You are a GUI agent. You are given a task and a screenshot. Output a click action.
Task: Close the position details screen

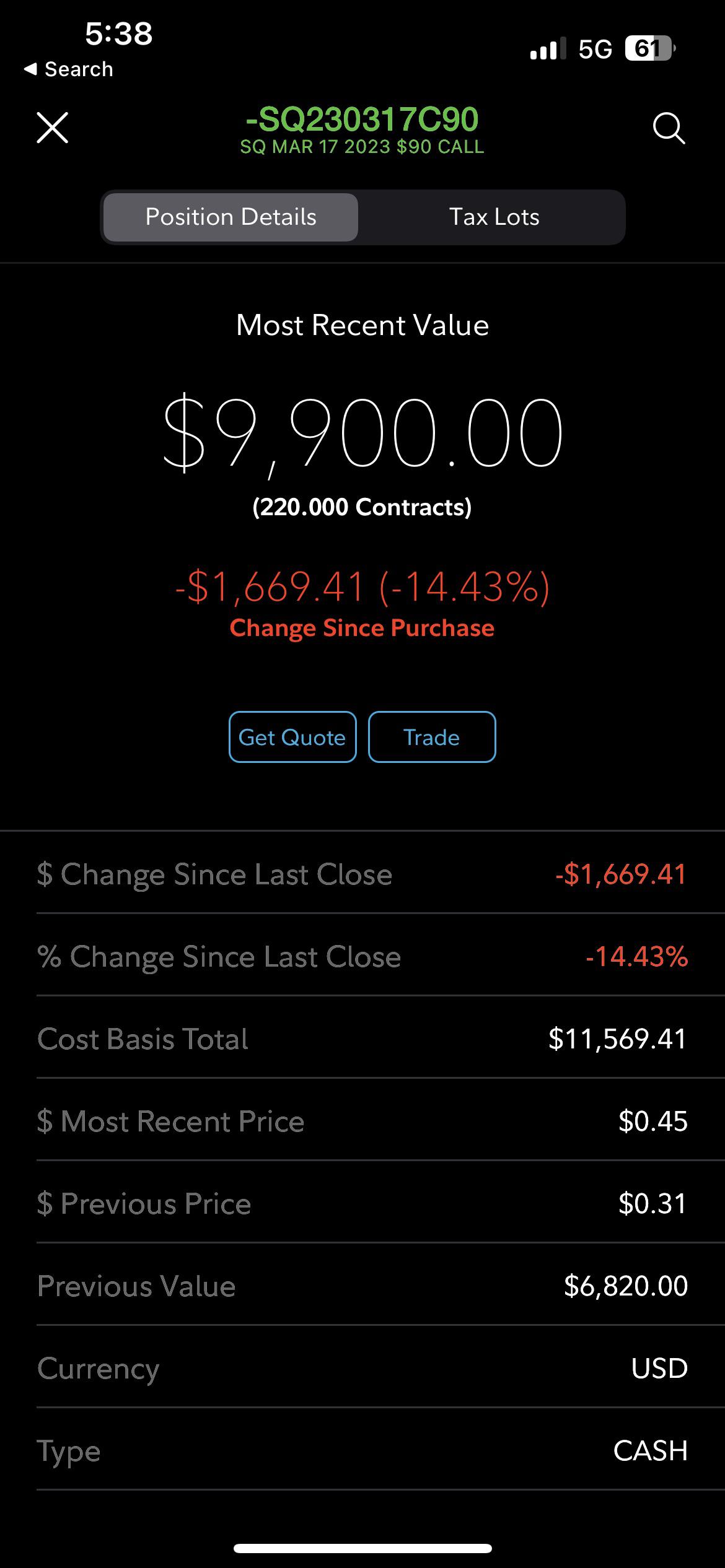pyautogui.click(x=53, y=128)
